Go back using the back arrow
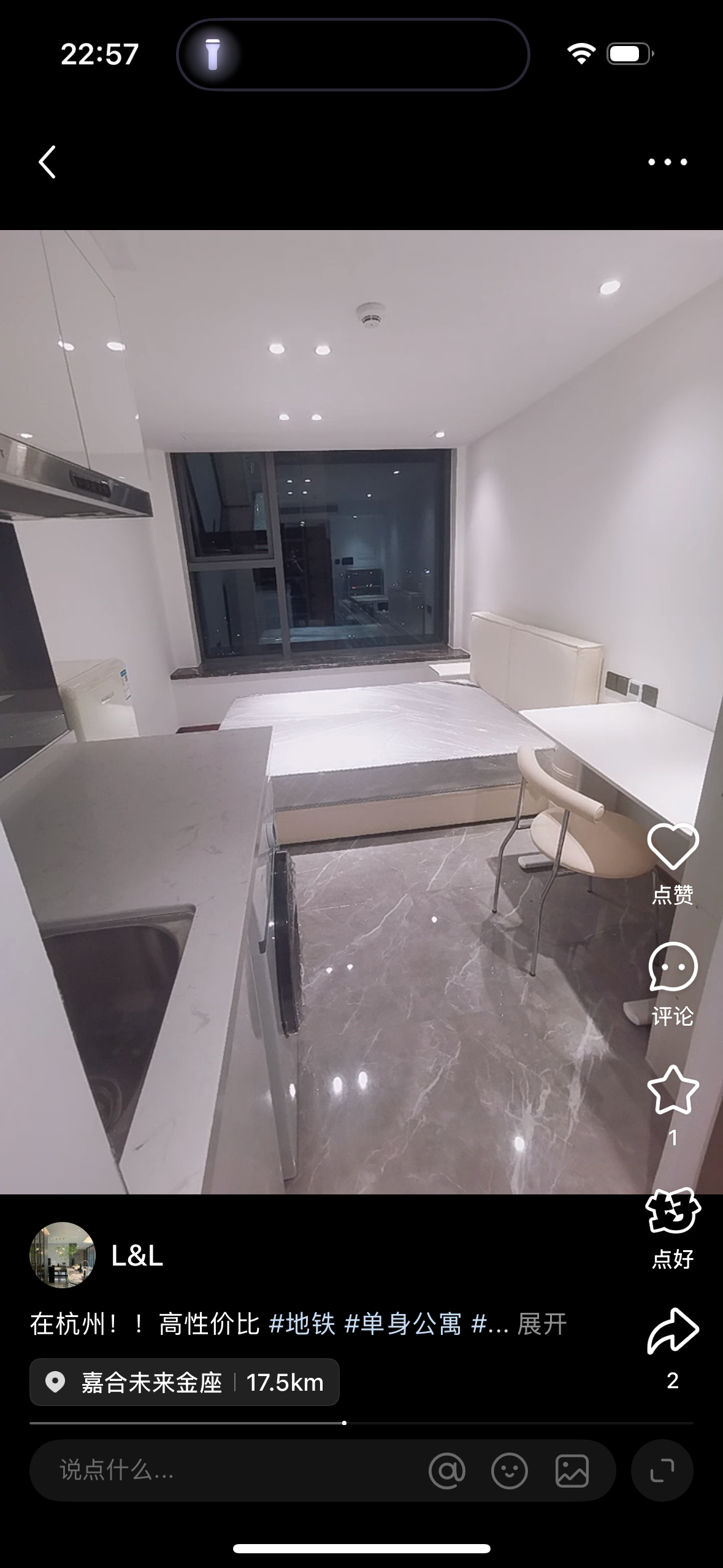This screenshot has height=1568, width=723. (x=47, y=162)
